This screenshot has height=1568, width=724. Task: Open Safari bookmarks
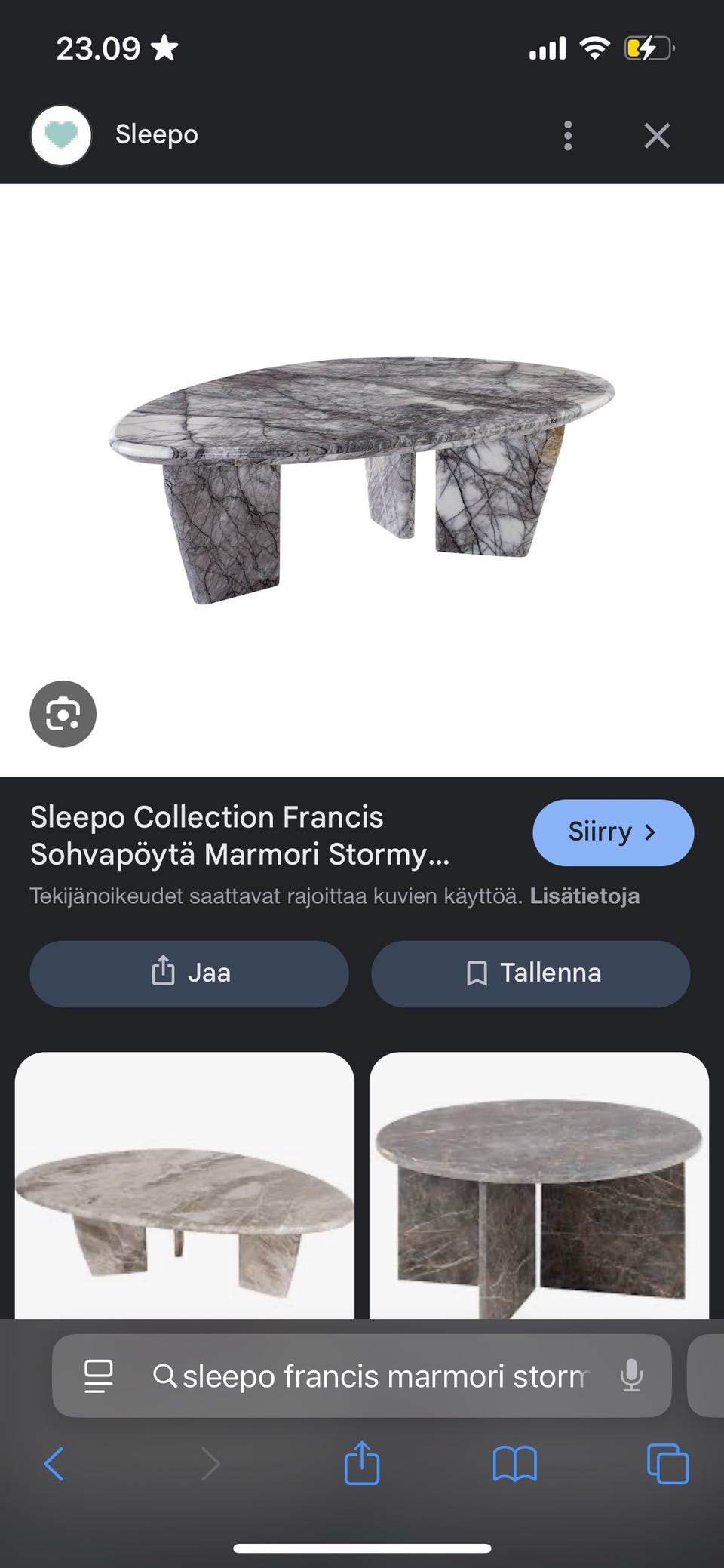514,1464
